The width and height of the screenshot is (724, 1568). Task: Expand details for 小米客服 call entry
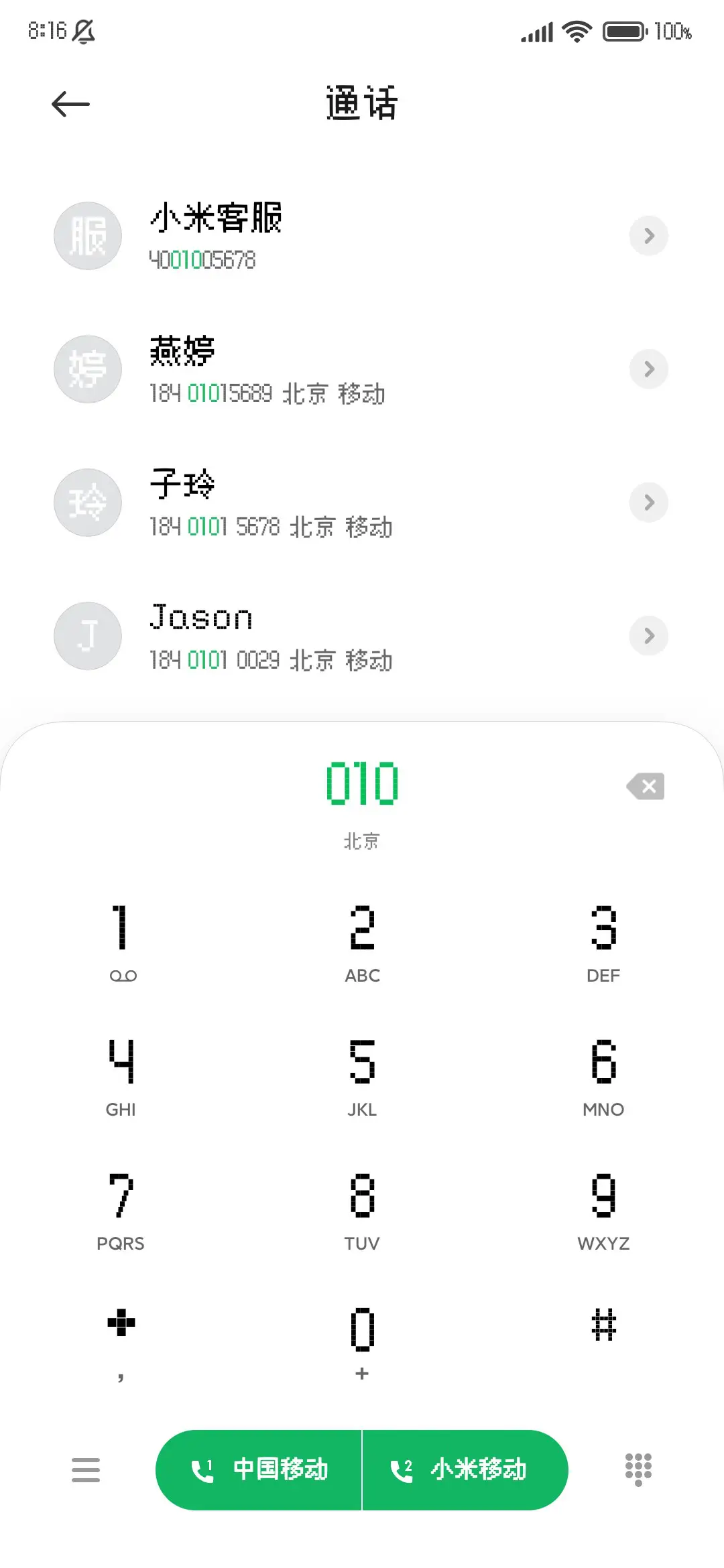[x=648, y=235]
